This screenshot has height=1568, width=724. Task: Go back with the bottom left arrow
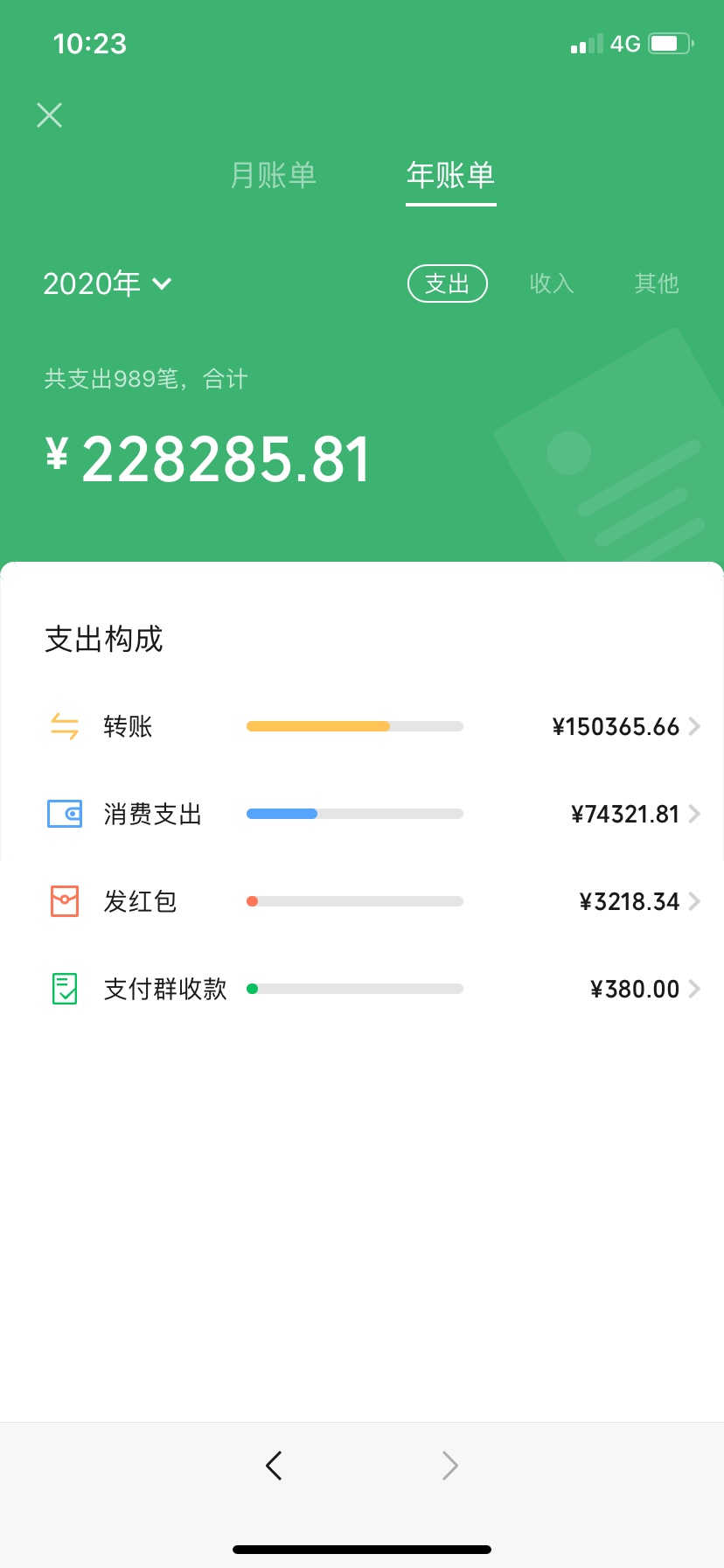(274, 1465)
